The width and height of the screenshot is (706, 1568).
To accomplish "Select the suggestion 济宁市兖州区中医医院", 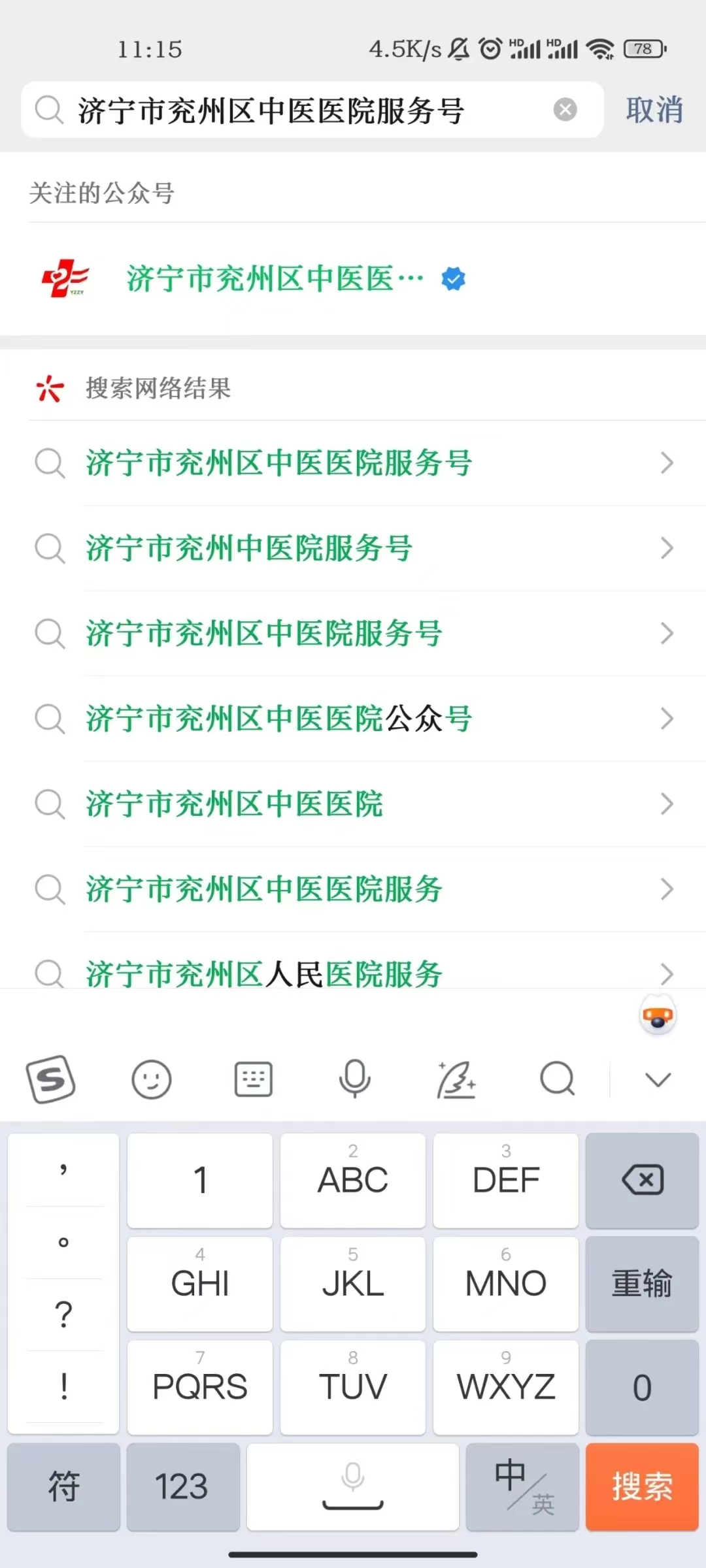I will (x=353, y=804).
